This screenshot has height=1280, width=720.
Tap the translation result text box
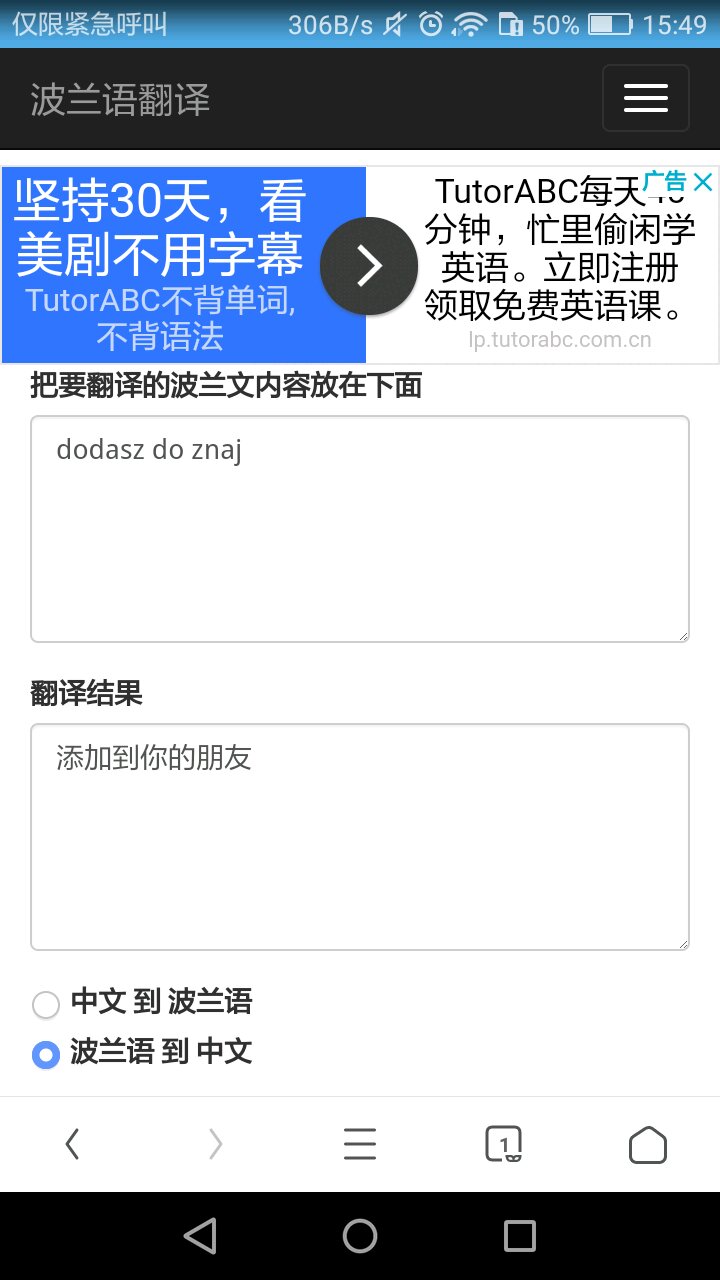(x=360, y=837)
